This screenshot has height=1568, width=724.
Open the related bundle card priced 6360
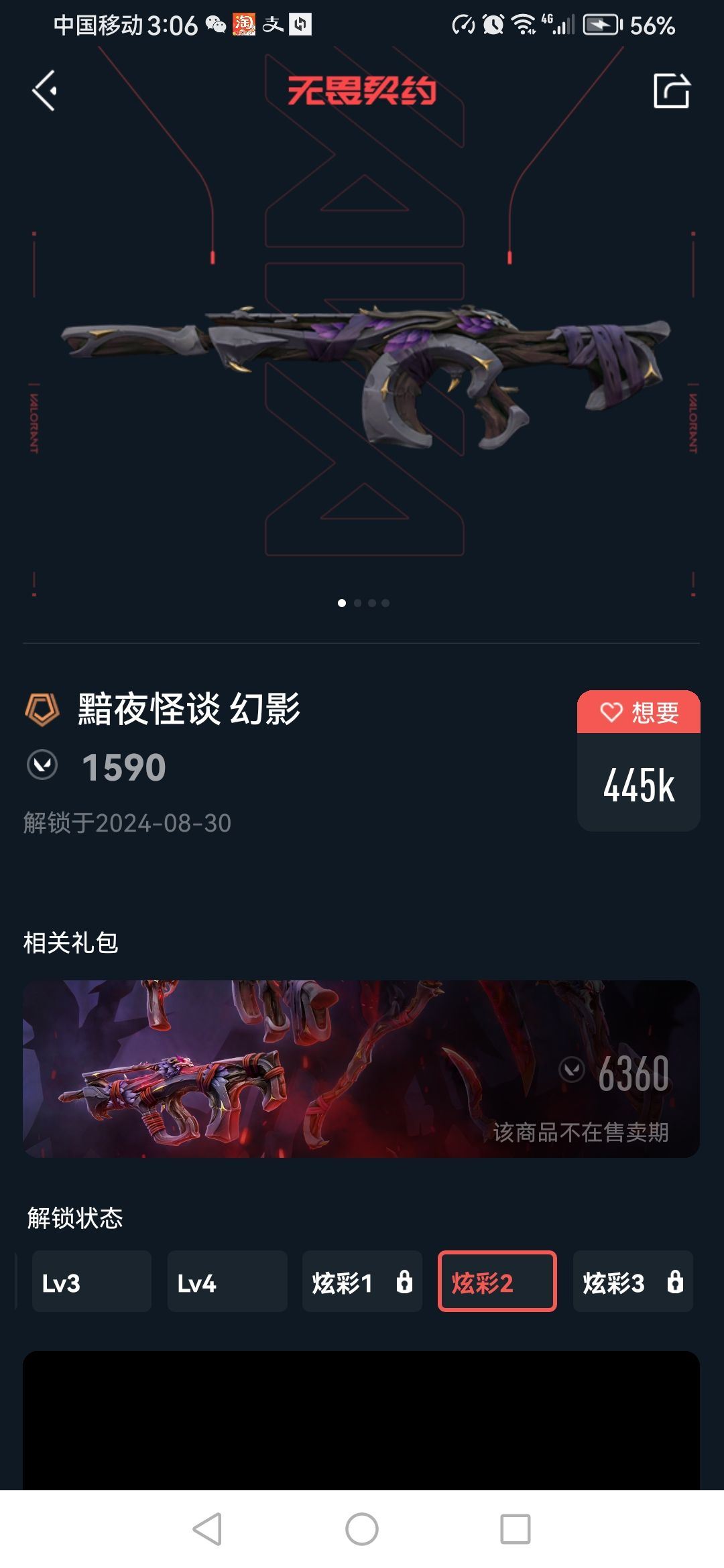click(x=361, y=1069)
